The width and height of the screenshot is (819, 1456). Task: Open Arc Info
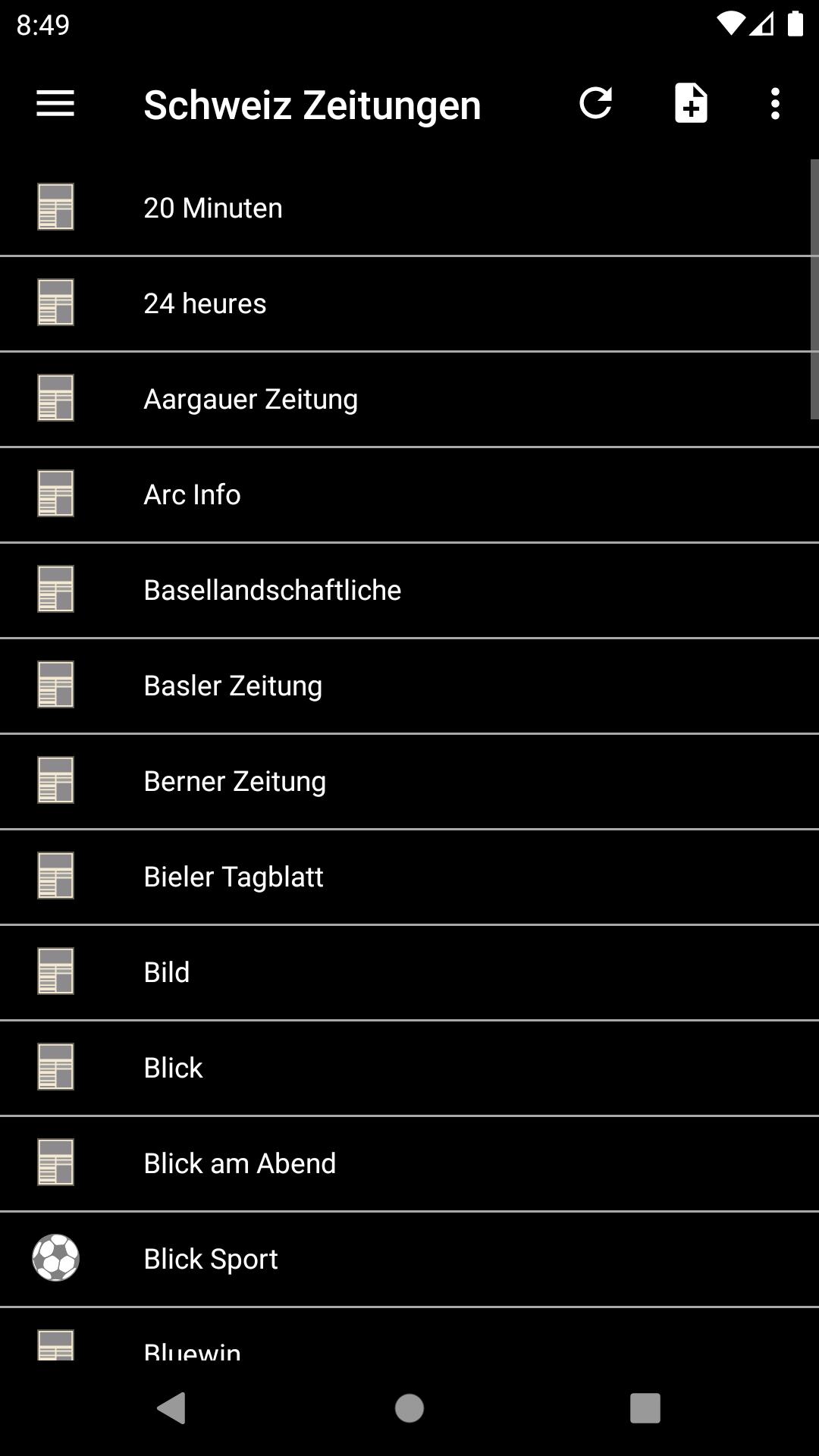[409, 494]
